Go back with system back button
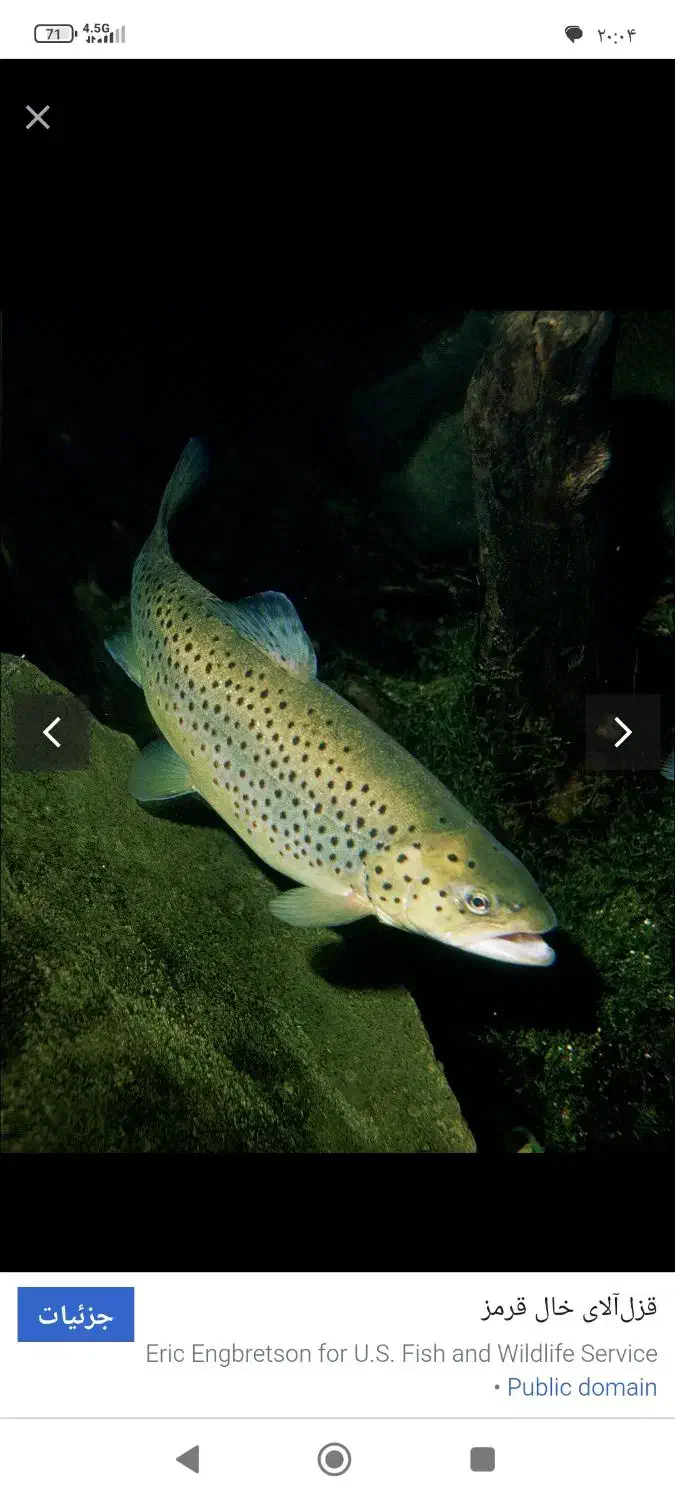The height and width of the screenshot is (1500, 675). point(187,1459)
